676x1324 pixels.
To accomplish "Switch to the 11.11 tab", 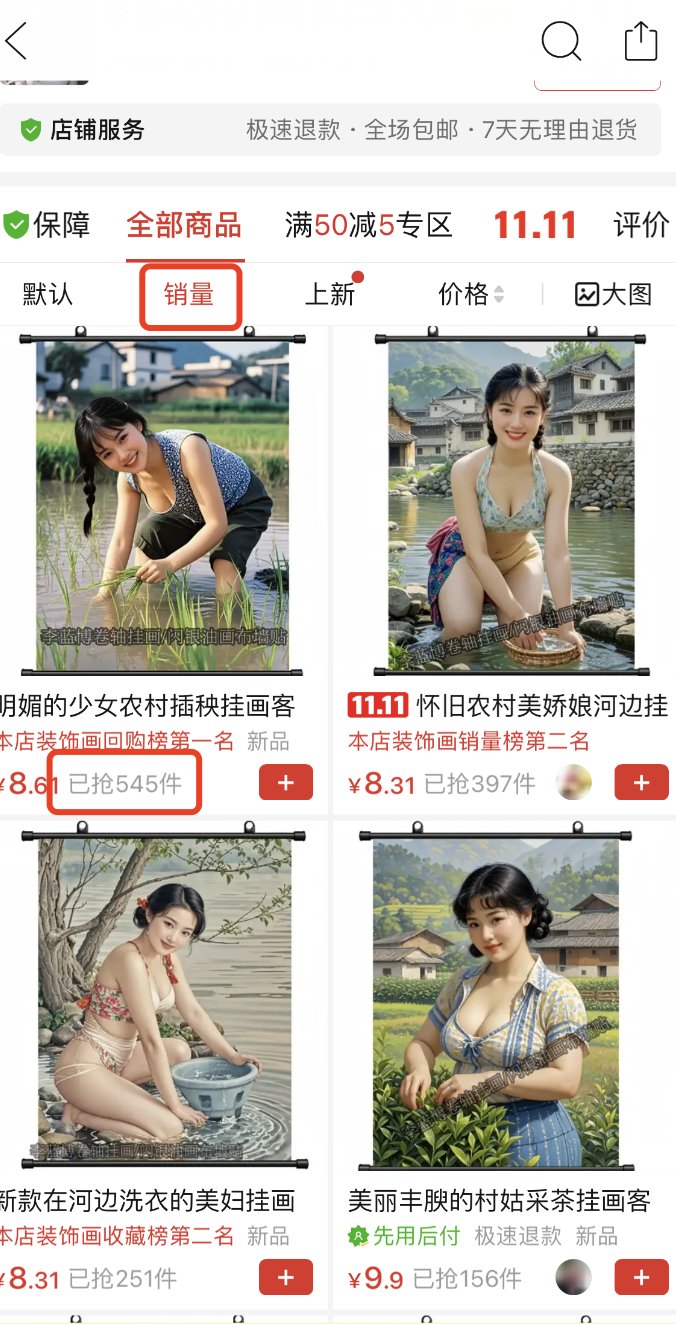I will tap(535, 225).
